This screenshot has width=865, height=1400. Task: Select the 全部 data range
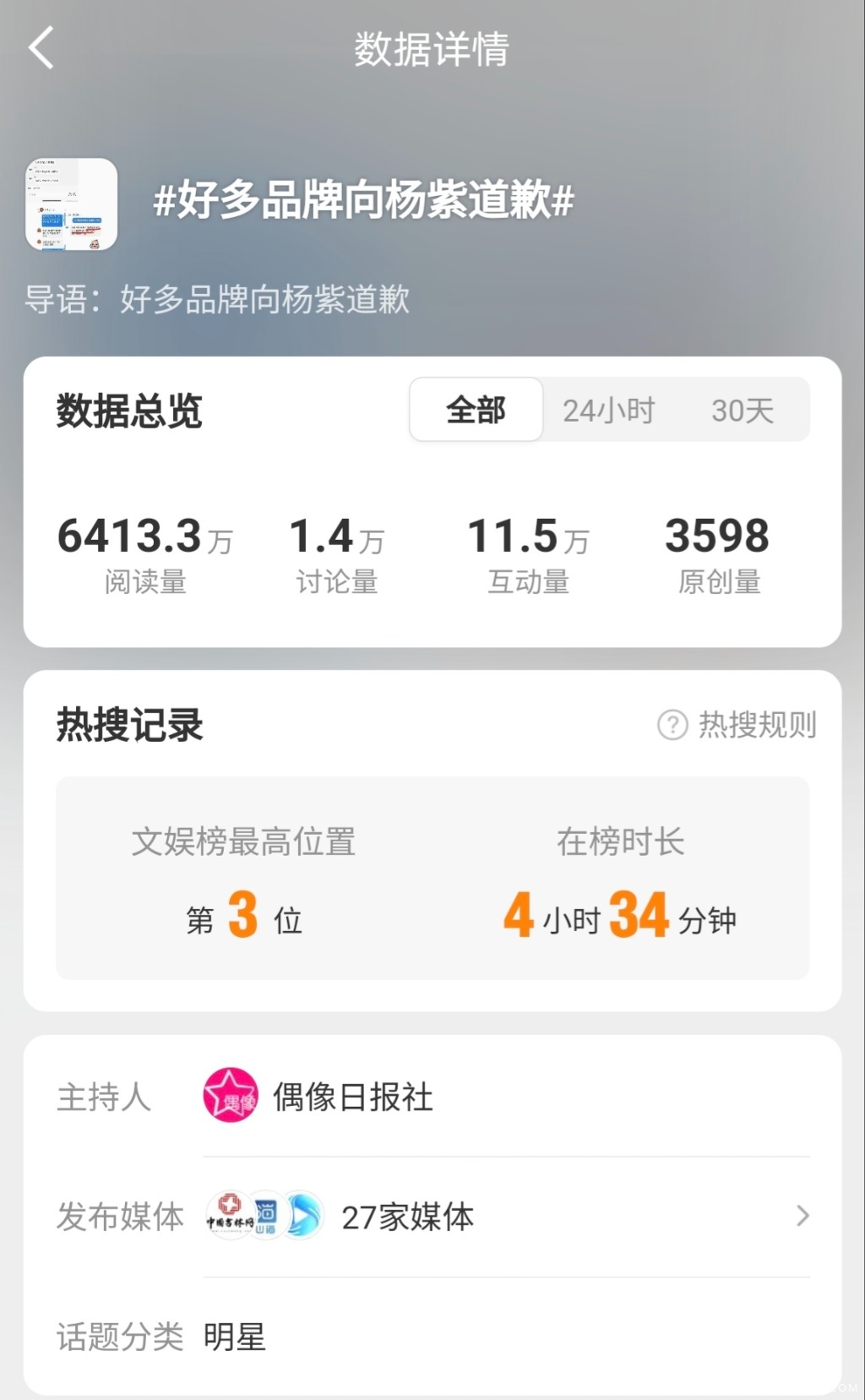click(476, 410)
